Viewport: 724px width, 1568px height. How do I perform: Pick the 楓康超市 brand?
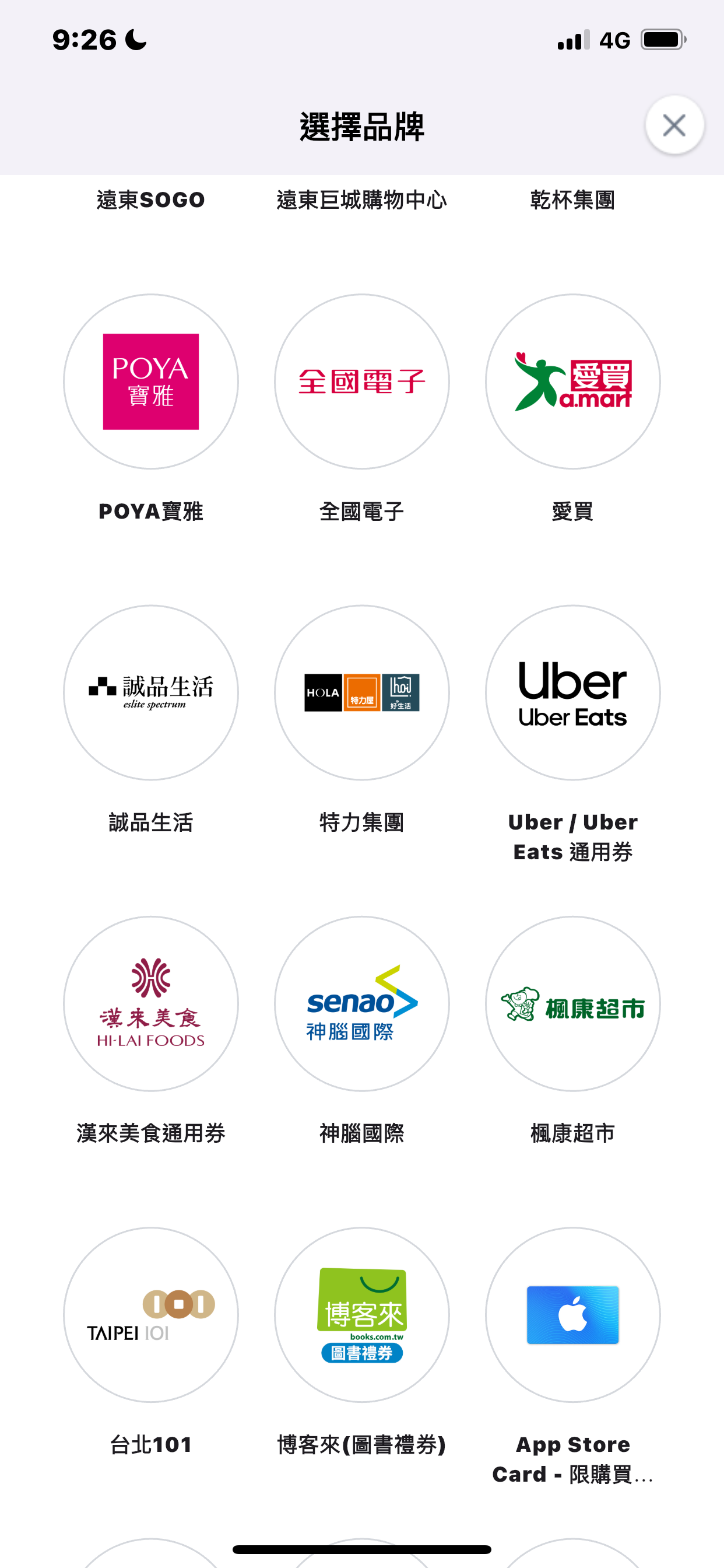(x=572, y=1004)
